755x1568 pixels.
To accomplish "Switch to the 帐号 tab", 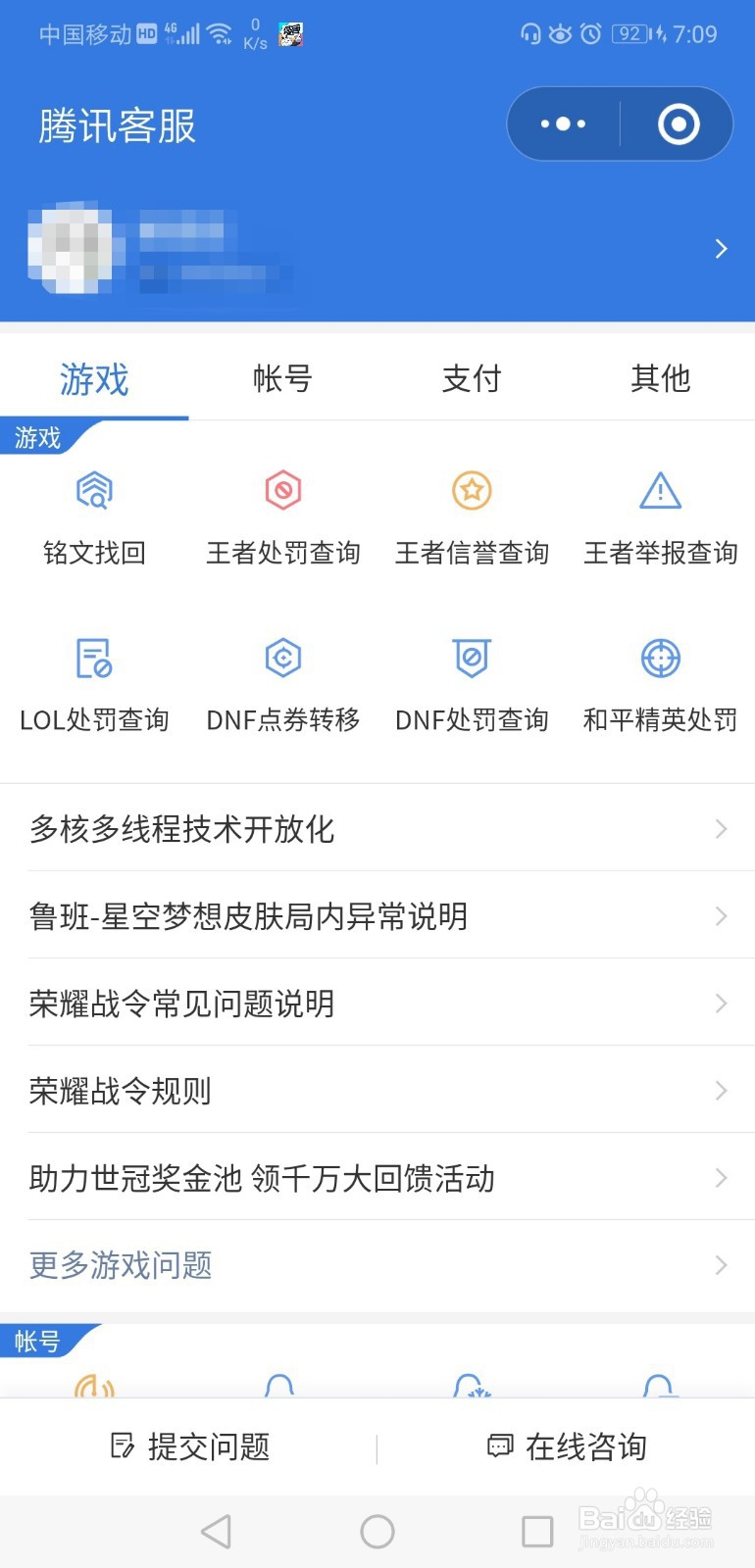I will 282,379.
